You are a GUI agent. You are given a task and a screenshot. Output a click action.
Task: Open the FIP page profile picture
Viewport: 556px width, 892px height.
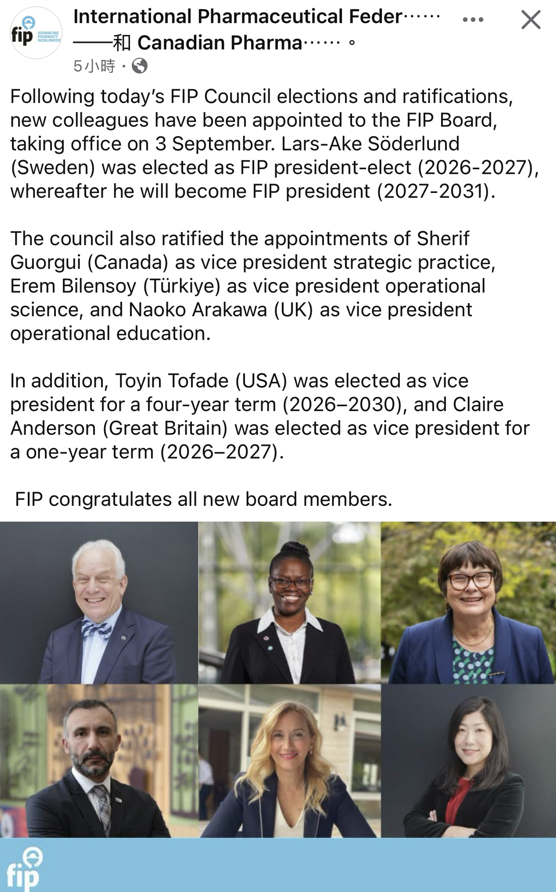tap(36, 33)
